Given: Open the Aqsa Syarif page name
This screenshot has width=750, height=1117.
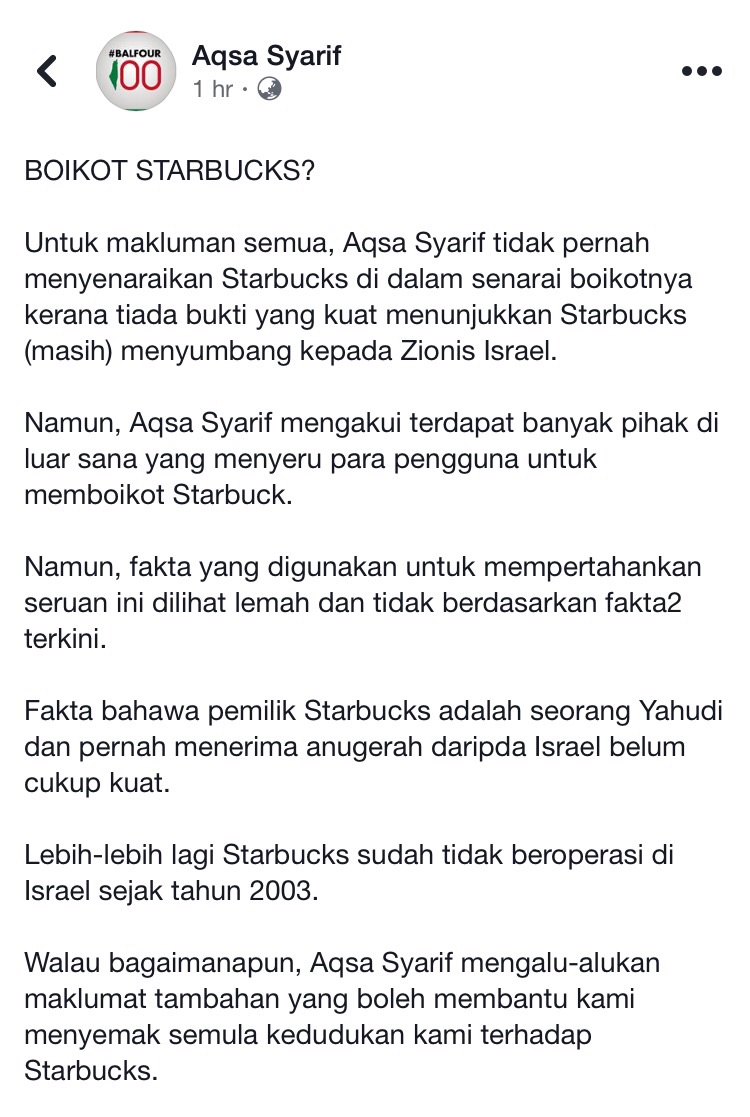Looking at the screenshot, I should [266, 55].
